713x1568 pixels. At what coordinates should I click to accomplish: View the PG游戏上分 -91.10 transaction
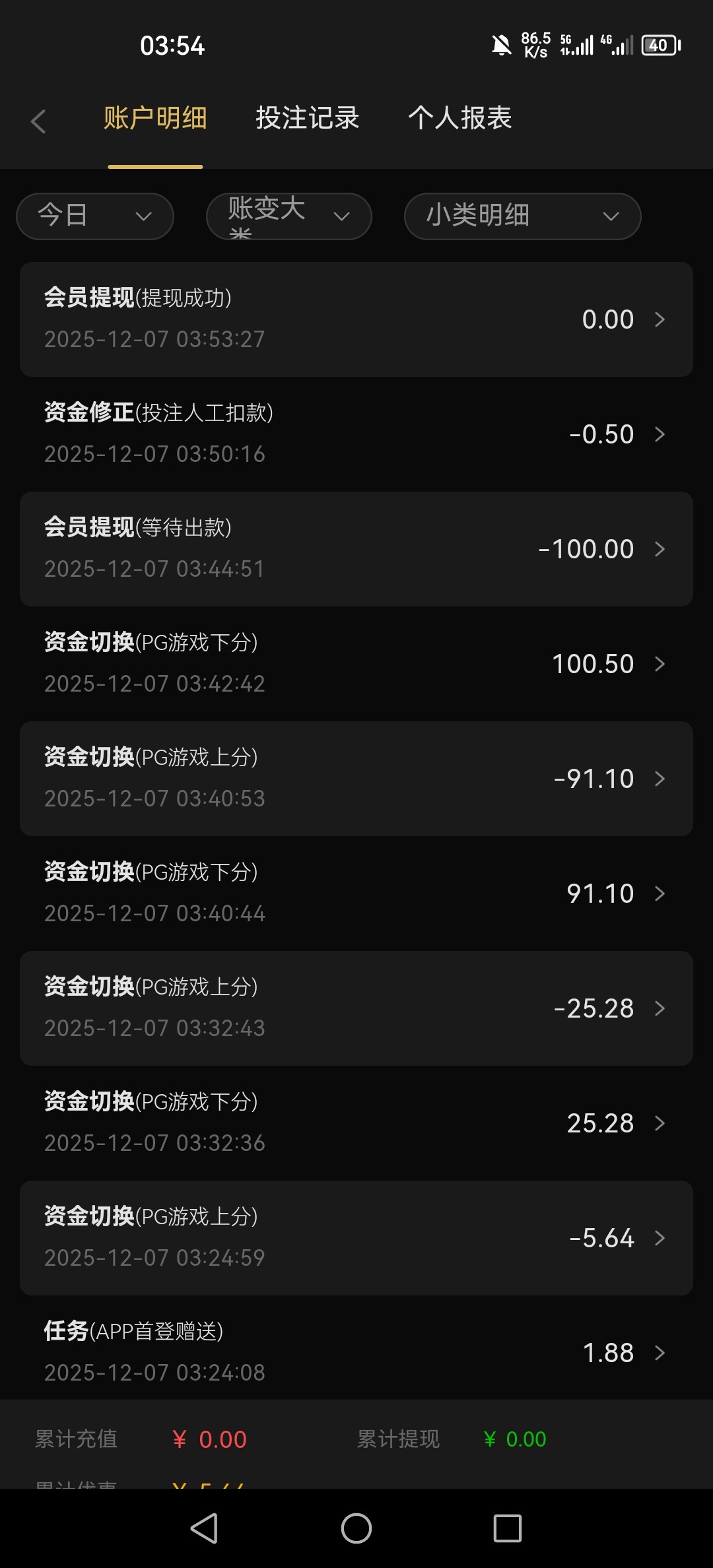point(356,779)
